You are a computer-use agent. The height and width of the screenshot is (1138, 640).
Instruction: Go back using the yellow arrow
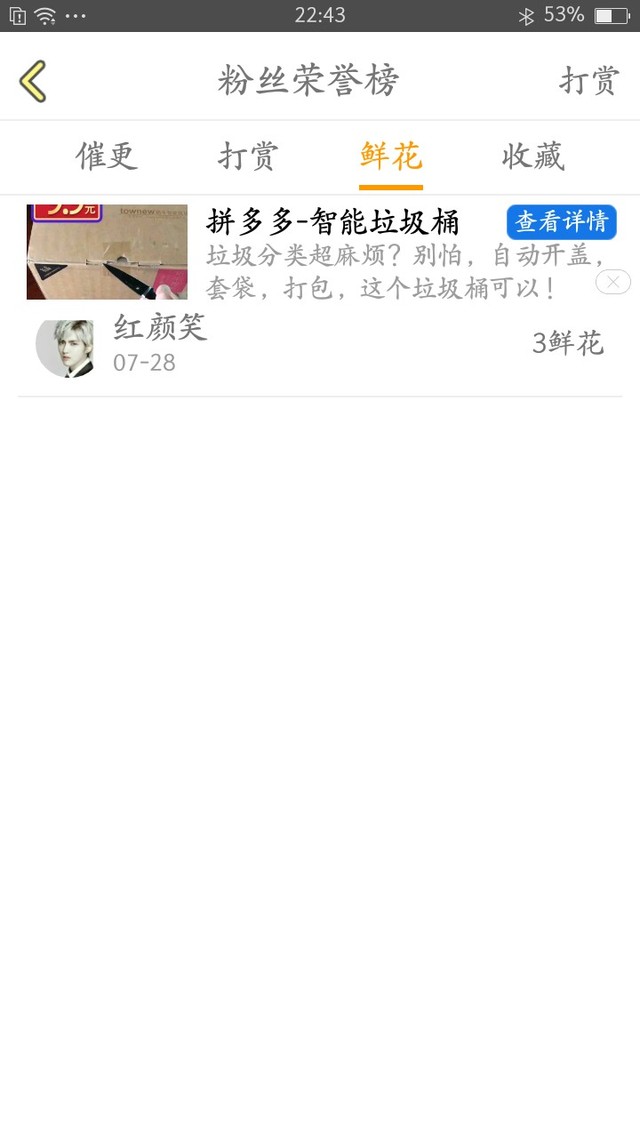pyautogui.click(x=33, y=81)
